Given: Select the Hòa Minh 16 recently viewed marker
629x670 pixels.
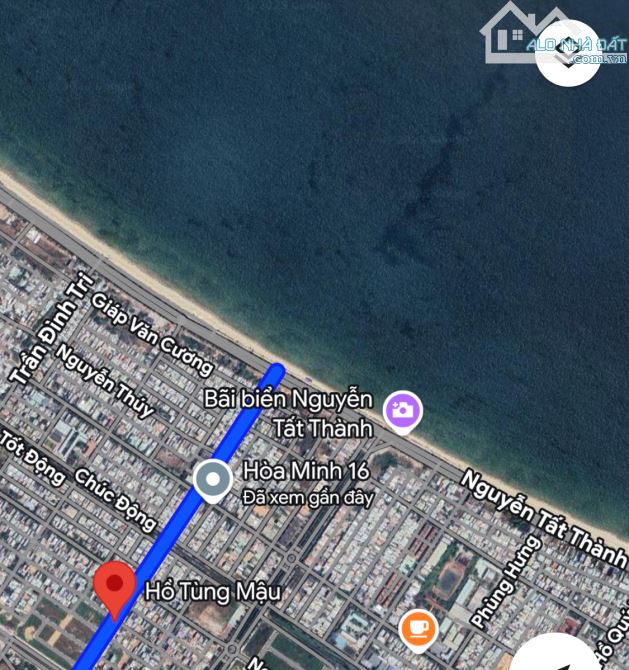Looking at the screenshot, I should [x=213, y=481].
